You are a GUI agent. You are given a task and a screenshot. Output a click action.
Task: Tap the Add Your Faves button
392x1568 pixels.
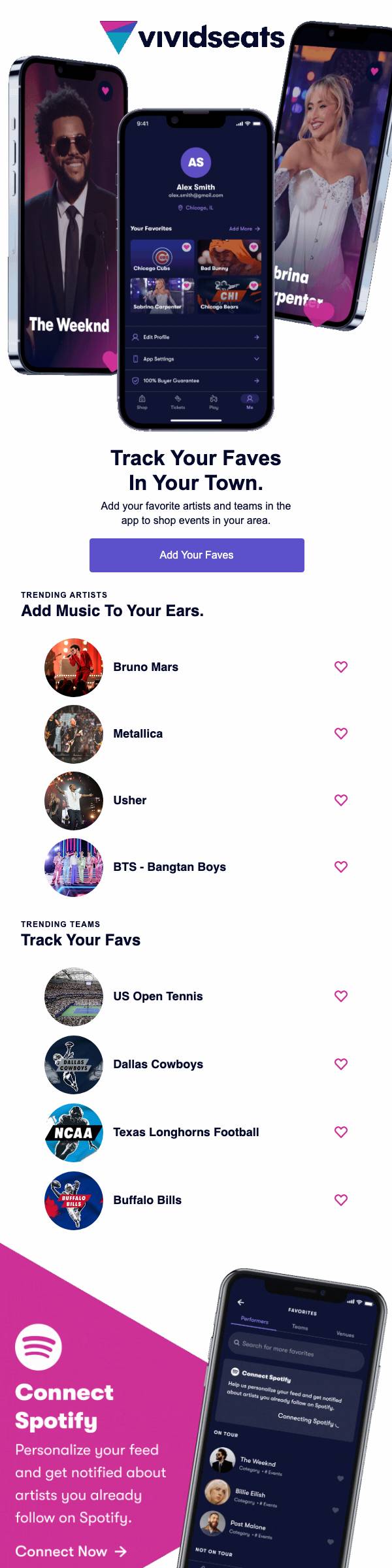(x=197, y=555)
